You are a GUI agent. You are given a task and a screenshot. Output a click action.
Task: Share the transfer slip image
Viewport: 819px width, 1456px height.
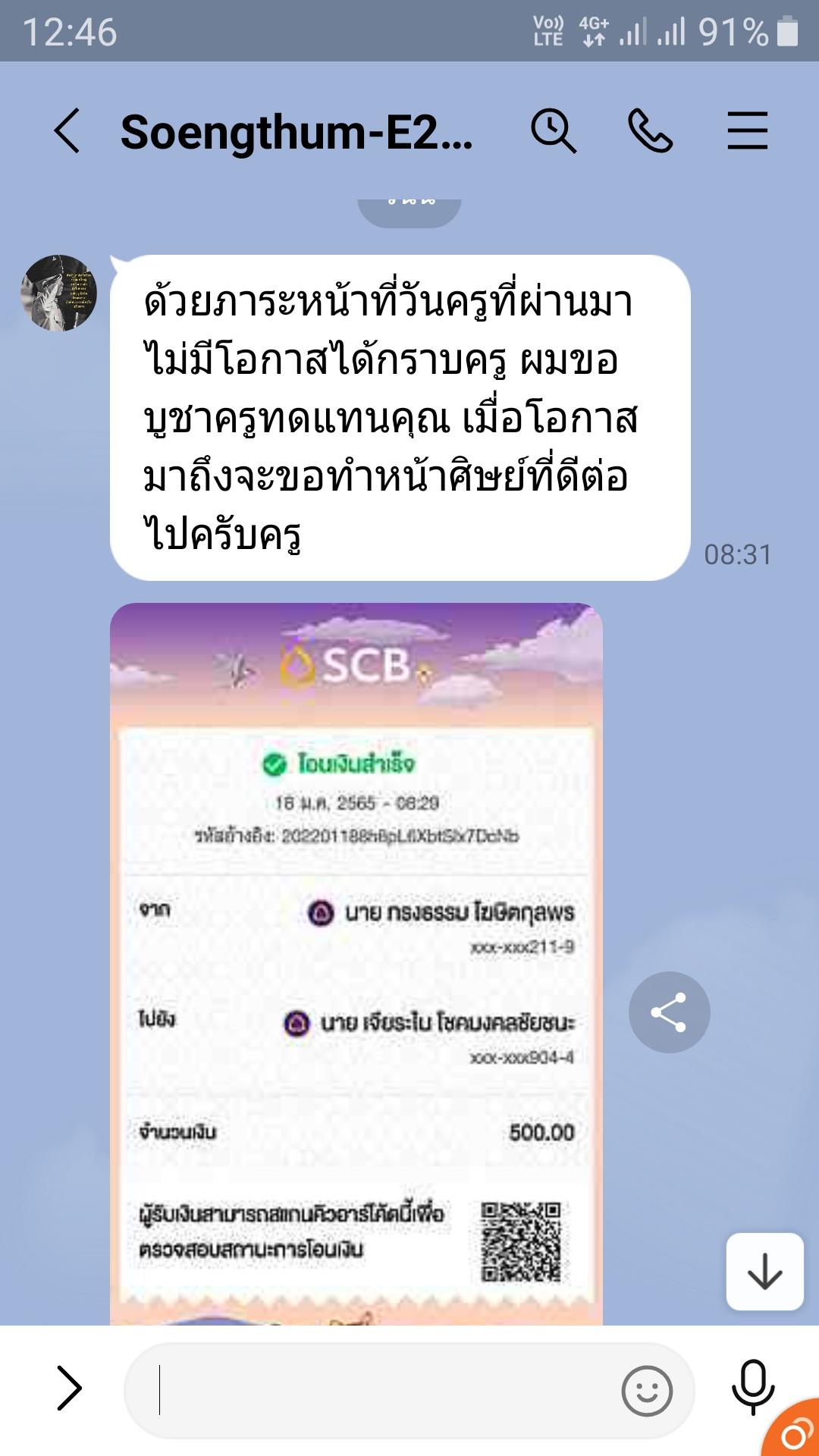coord(669,1012)
